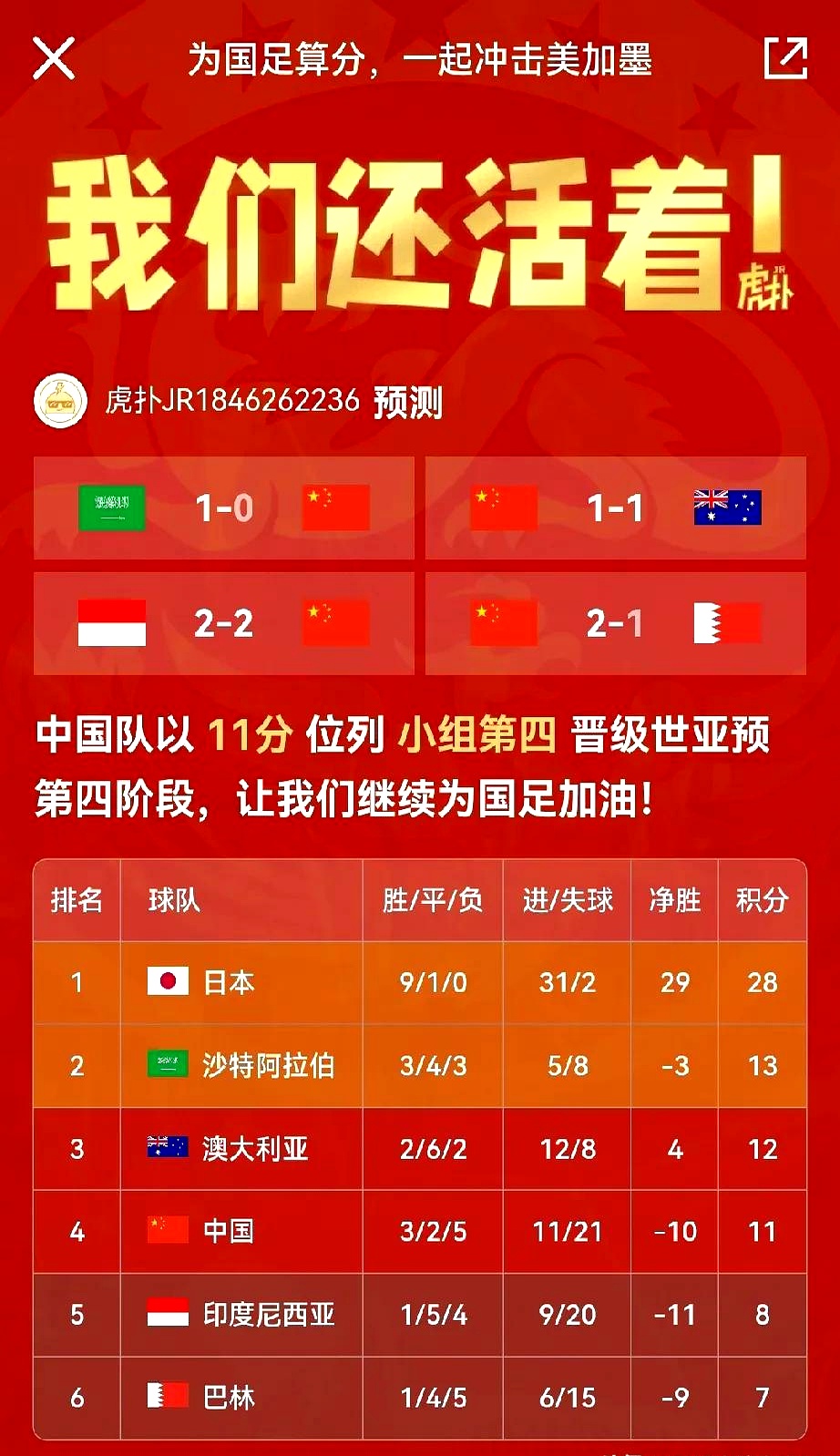Share this prediction page
This screenshot has height=1456, width=840.
point(784,59)
